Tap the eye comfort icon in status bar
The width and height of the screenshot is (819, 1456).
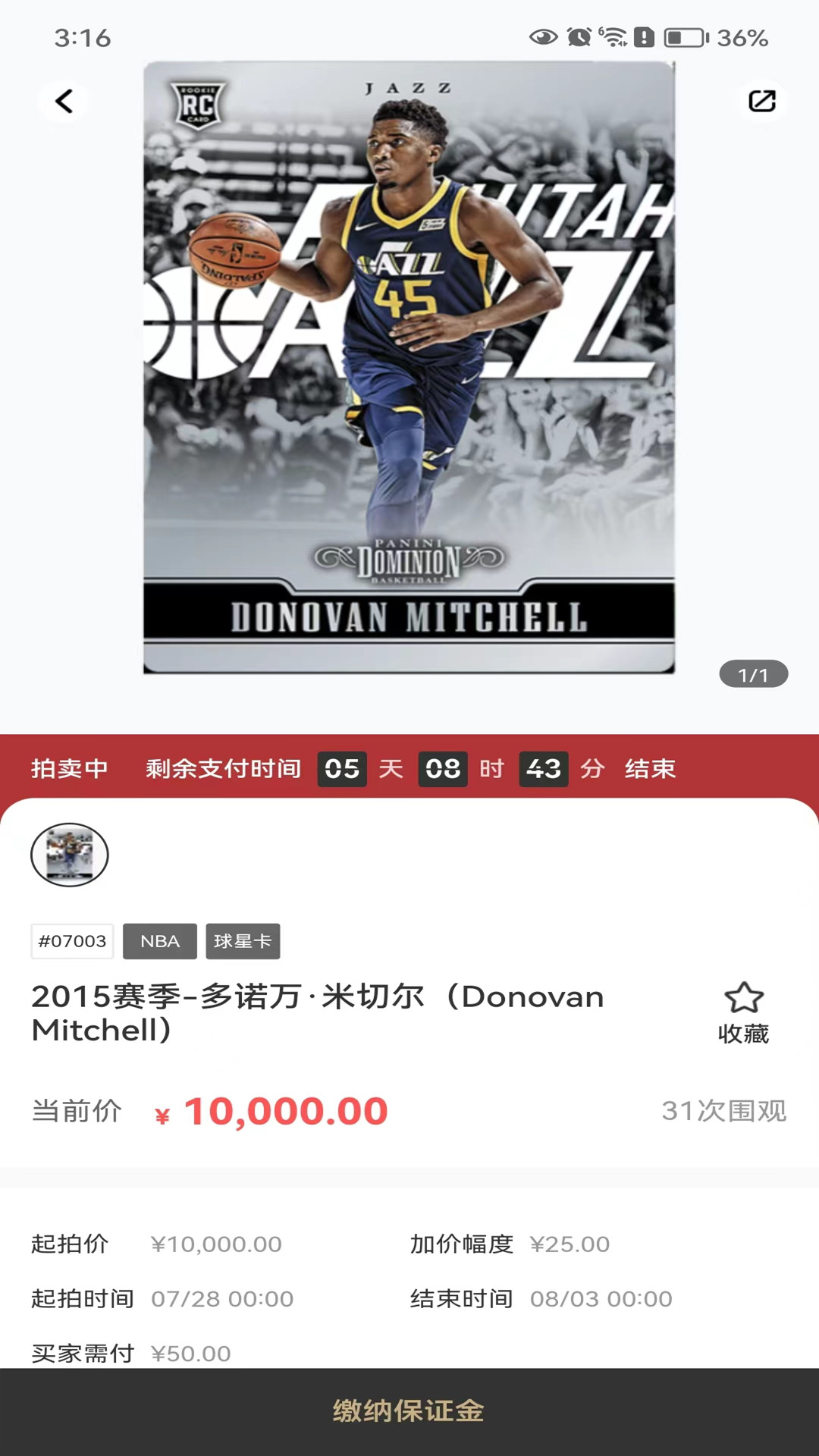click(x=543, y=34)
